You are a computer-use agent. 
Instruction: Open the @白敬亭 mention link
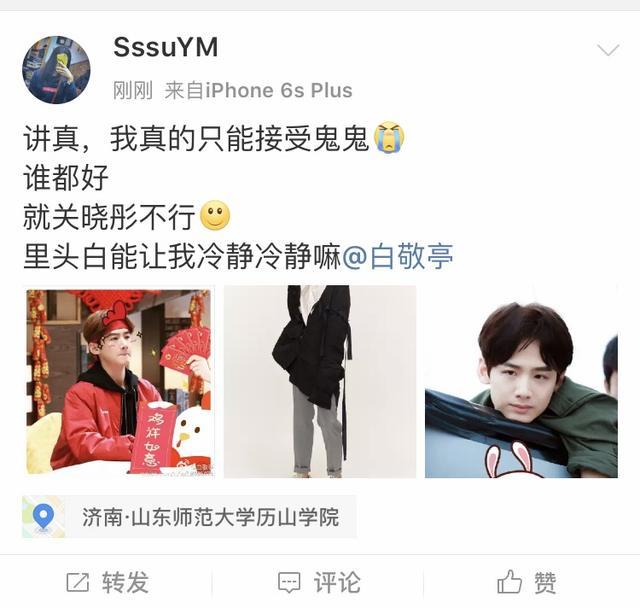point(398,256)
